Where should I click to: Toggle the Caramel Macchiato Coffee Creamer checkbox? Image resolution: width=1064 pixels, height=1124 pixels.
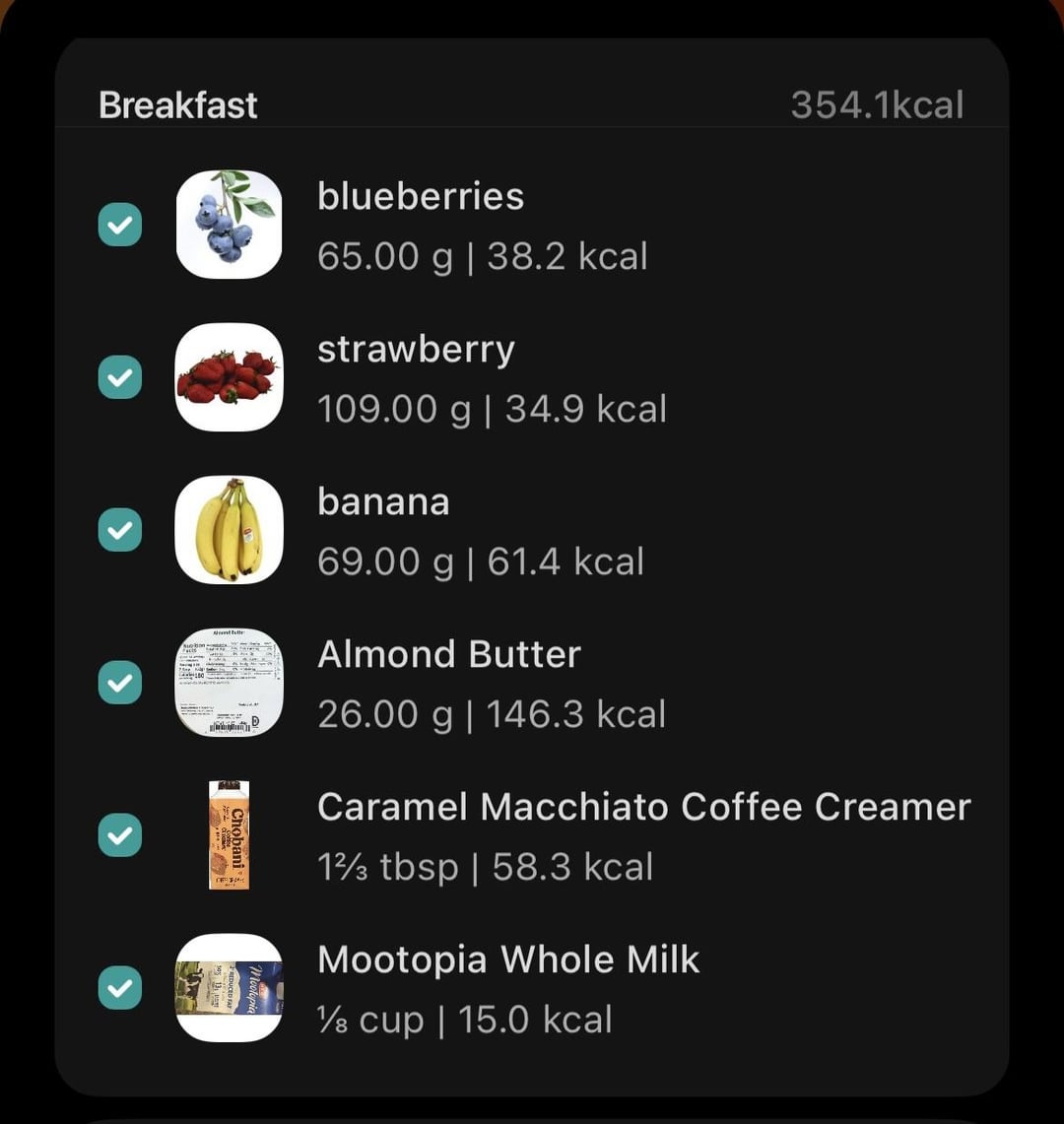coord(120,835)
